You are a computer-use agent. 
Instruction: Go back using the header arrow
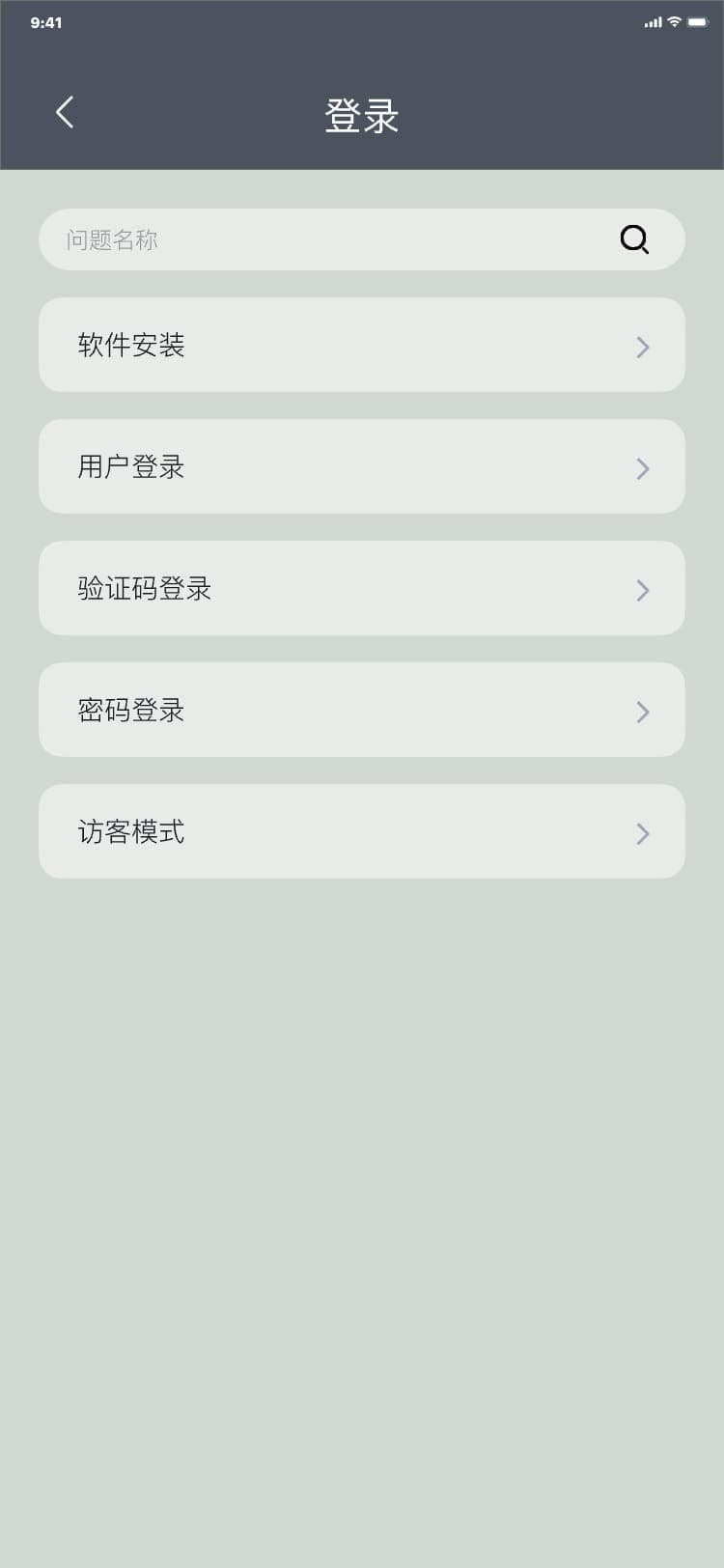click(x=65, y=113)
